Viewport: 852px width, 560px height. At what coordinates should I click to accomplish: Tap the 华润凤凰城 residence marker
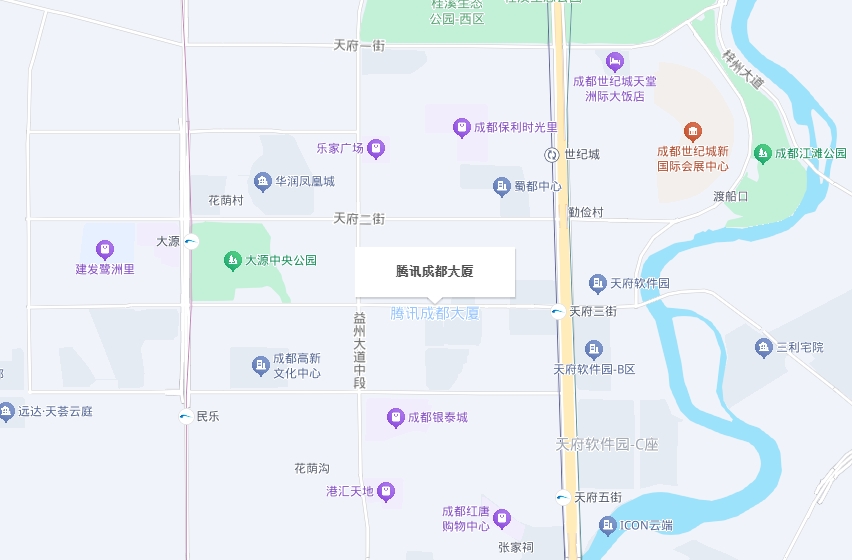(x=263, y=181)
